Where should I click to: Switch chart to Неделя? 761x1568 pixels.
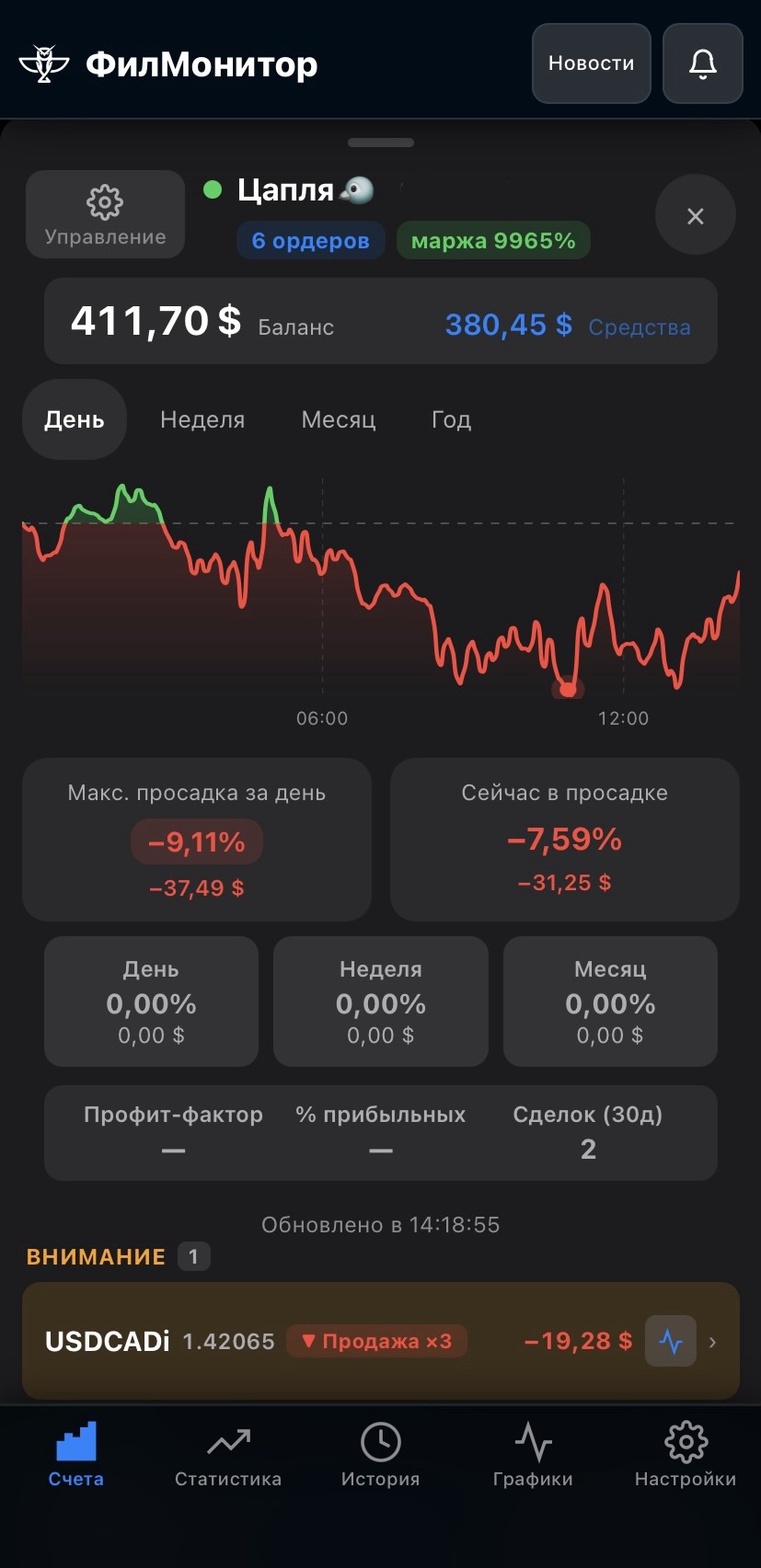[x=202, y=419]
